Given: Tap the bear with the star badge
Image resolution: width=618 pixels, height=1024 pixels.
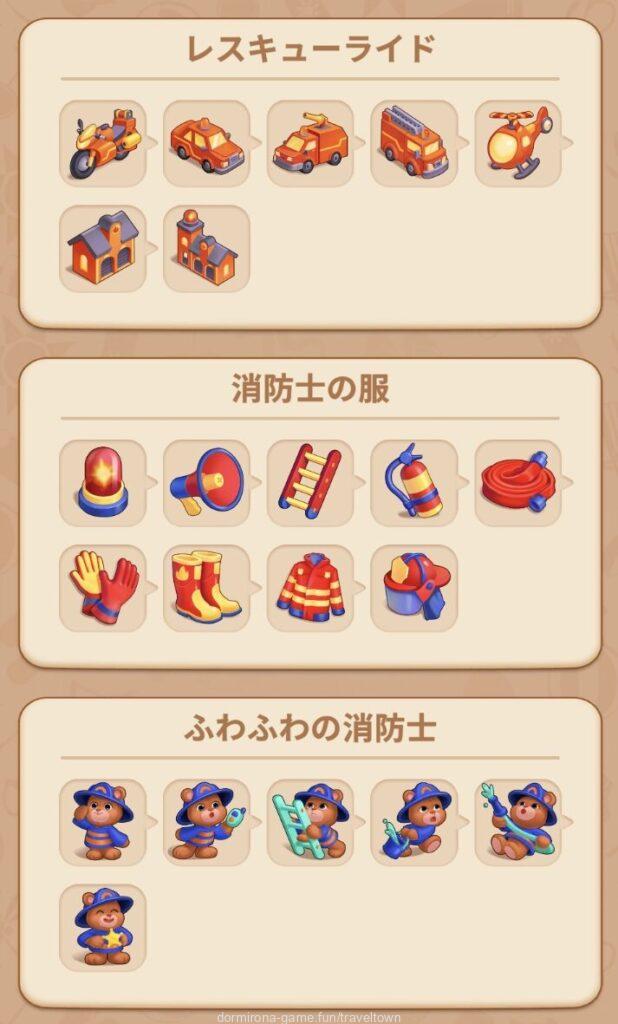Looking at the screenshot, I should pyautogui.click(x=103, y=927).
